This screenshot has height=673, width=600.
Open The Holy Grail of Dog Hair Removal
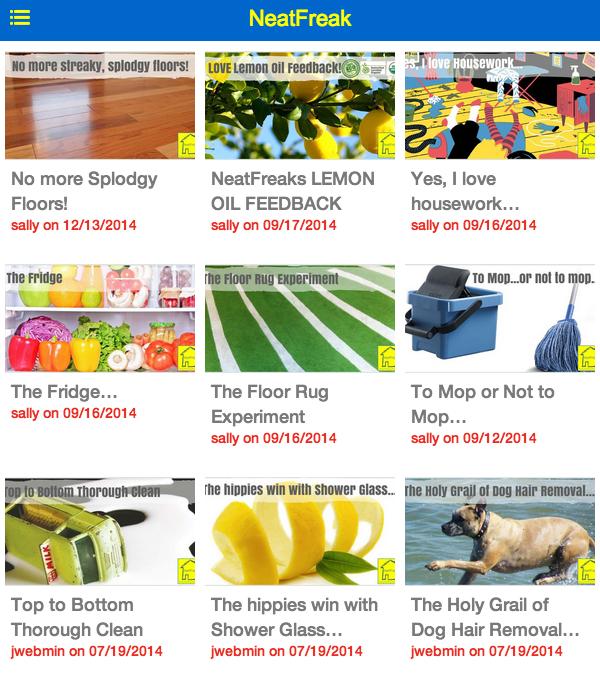click(x=495, y=617)
